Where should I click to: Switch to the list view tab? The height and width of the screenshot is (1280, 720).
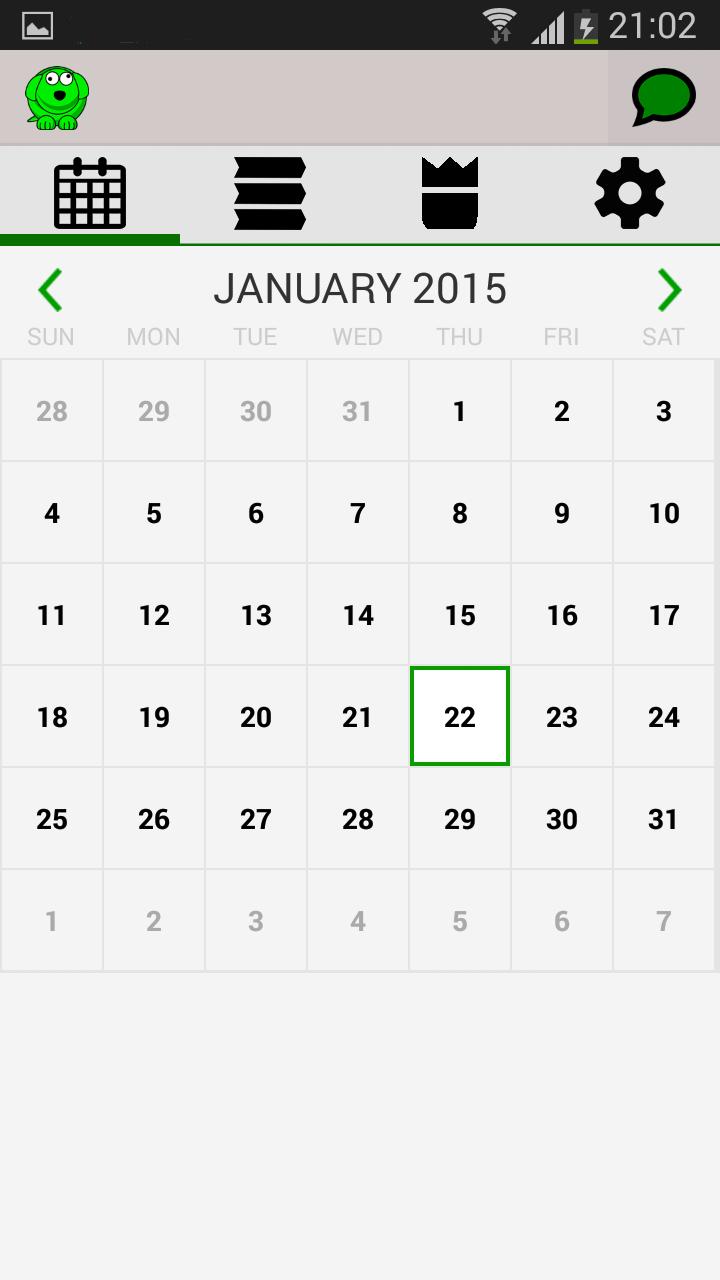click(270, 194)
